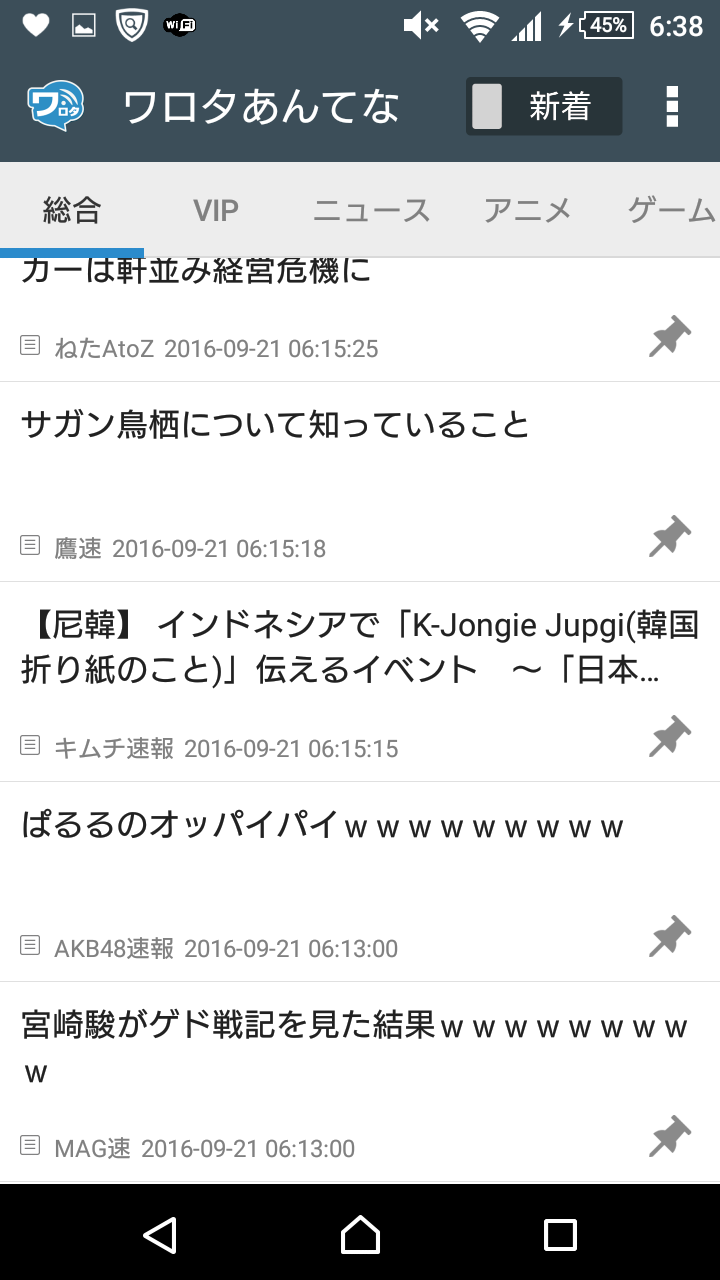720x1280 pixels.
Task: Open the ぱるるの article from AKB48速報
Action: [x=360, y=882]
